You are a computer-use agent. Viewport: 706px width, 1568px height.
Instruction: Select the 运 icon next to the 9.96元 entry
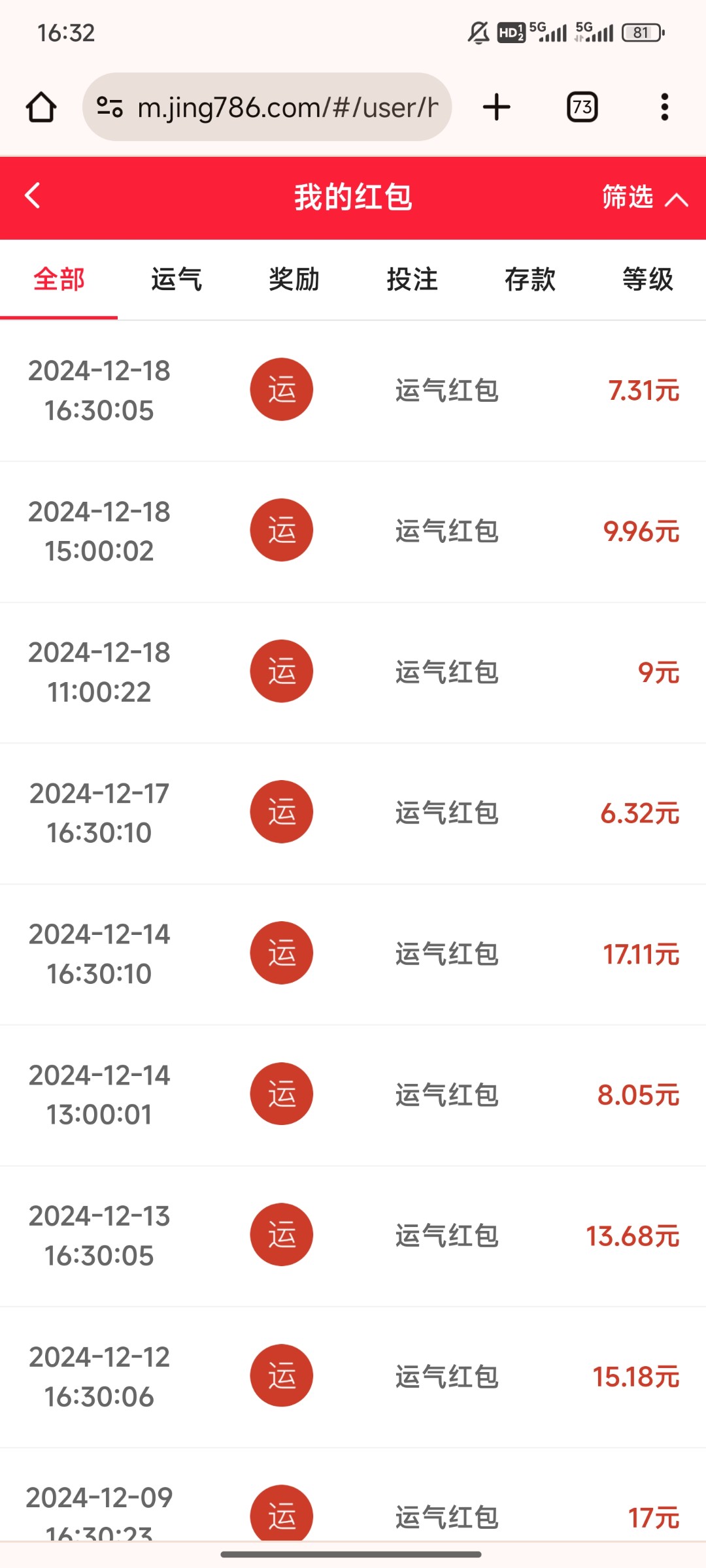pos(281,530)
